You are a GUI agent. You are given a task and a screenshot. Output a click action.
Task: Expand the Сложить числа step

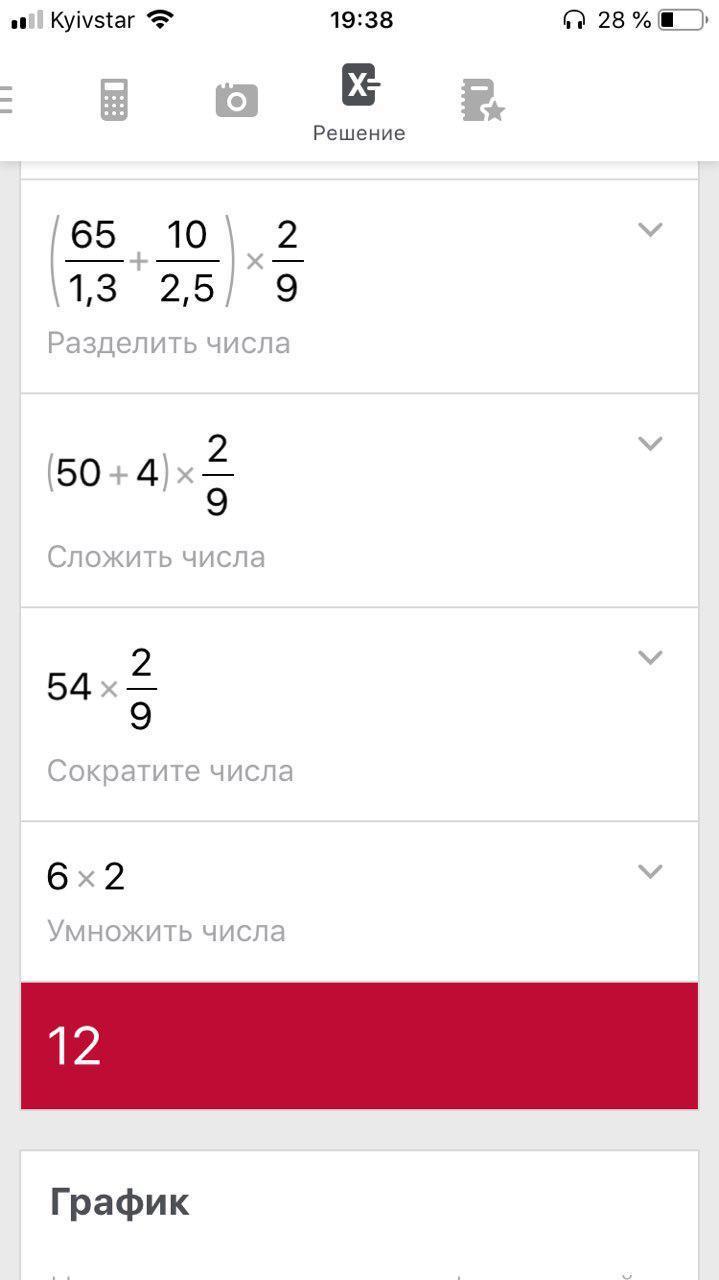coord(650,444)
